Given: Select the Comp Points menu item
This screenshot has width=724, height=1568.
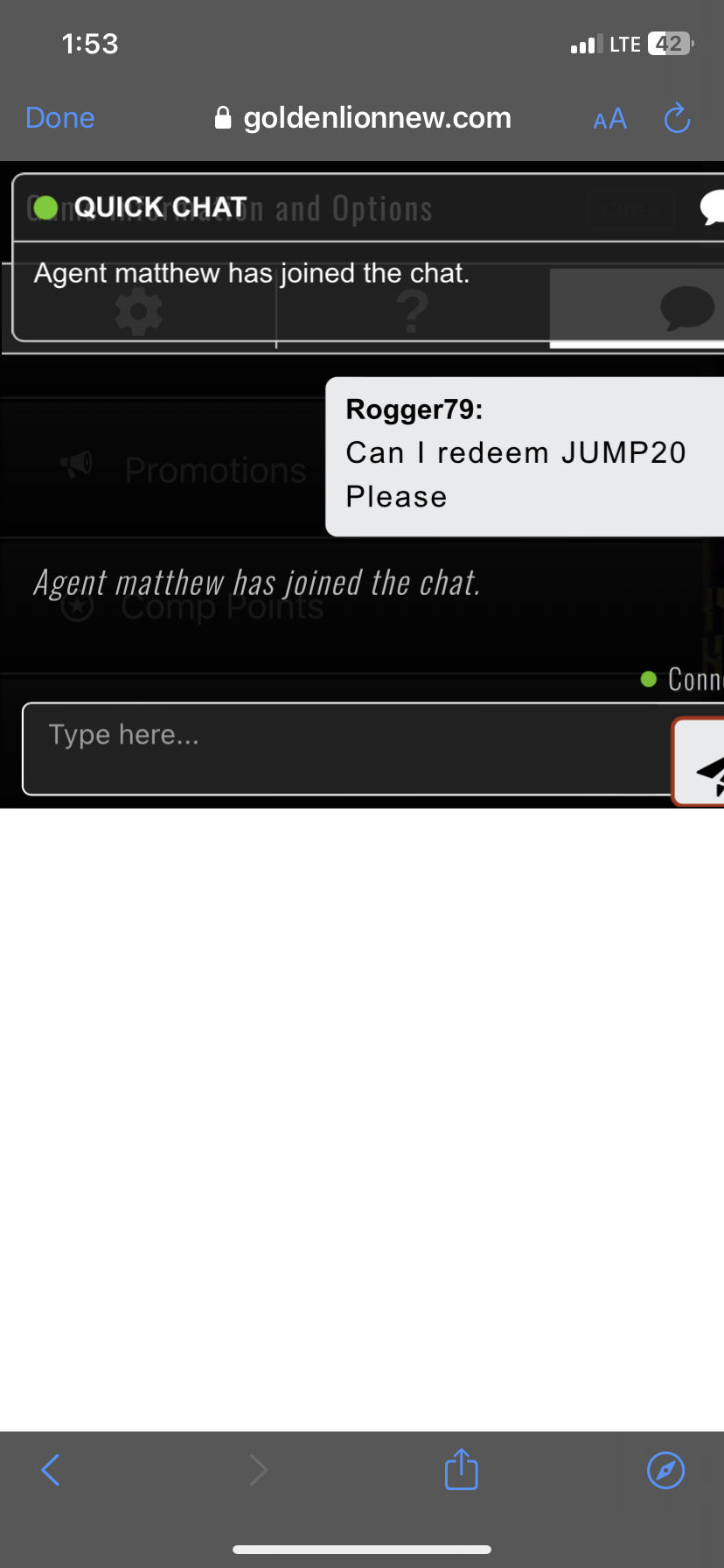Looking at the screenshot, I should [x=222, y=605].
